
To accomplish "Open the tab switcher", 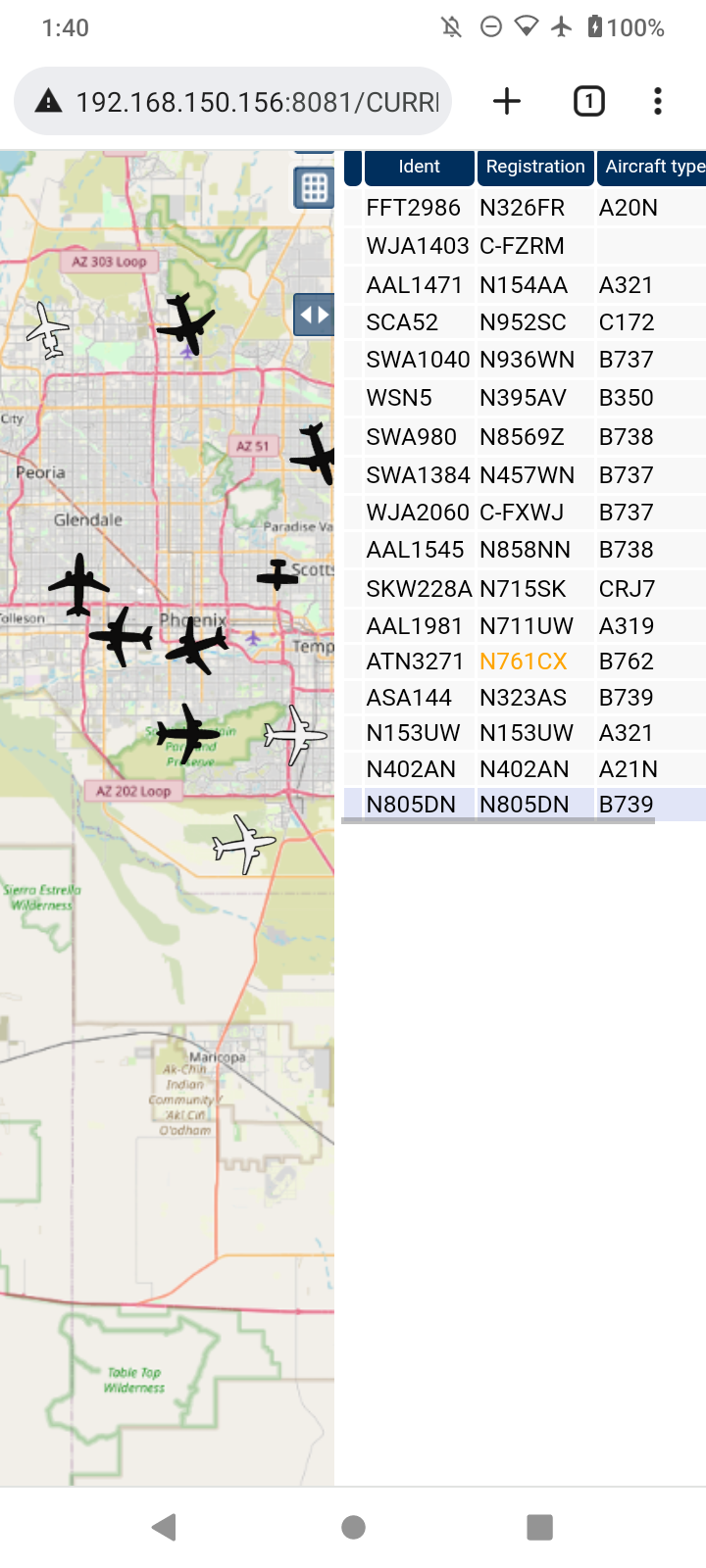I will coord(588,101).
